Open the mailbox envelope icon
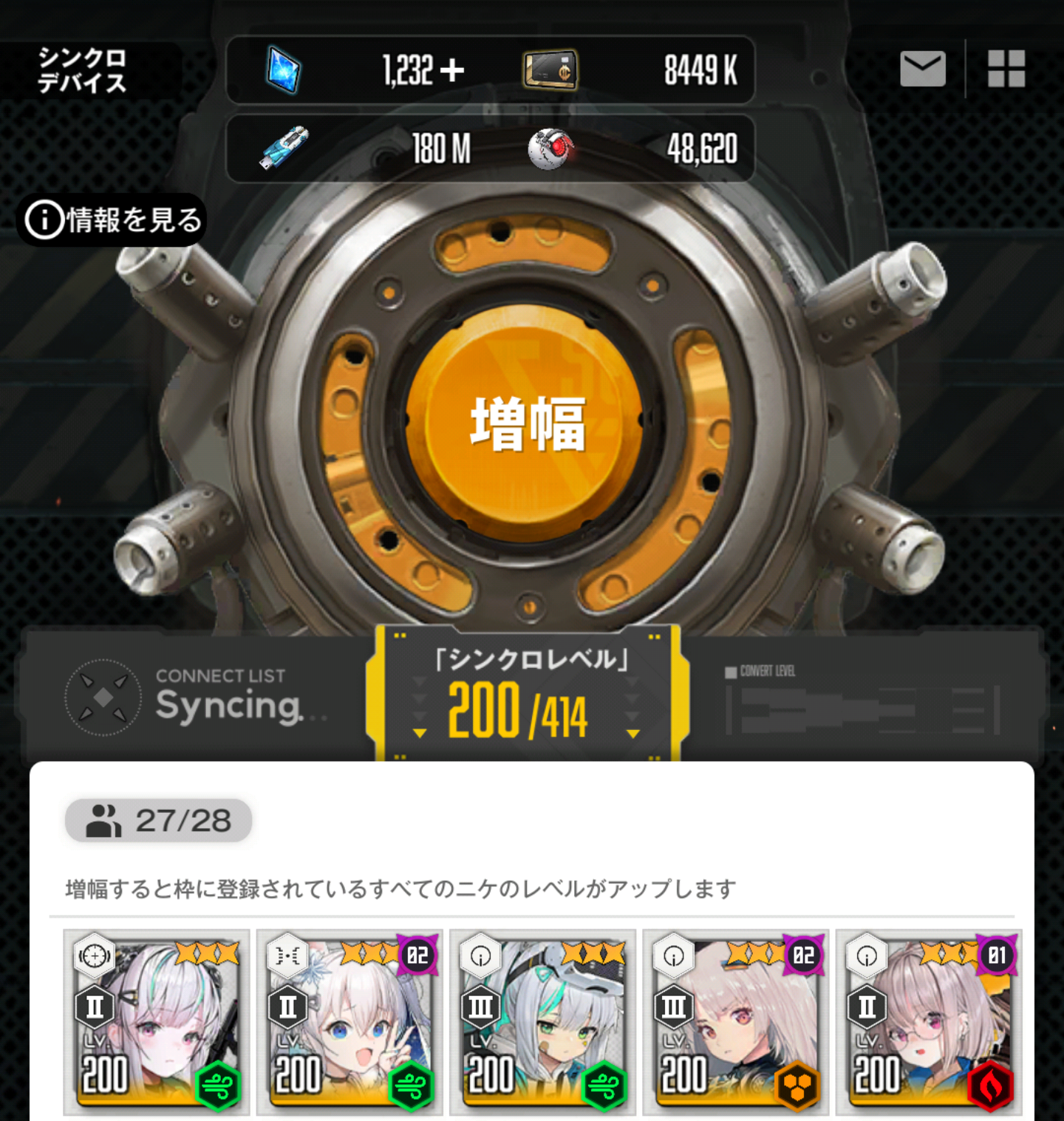The image size is (1064, 1121). (x=922, y=69)
